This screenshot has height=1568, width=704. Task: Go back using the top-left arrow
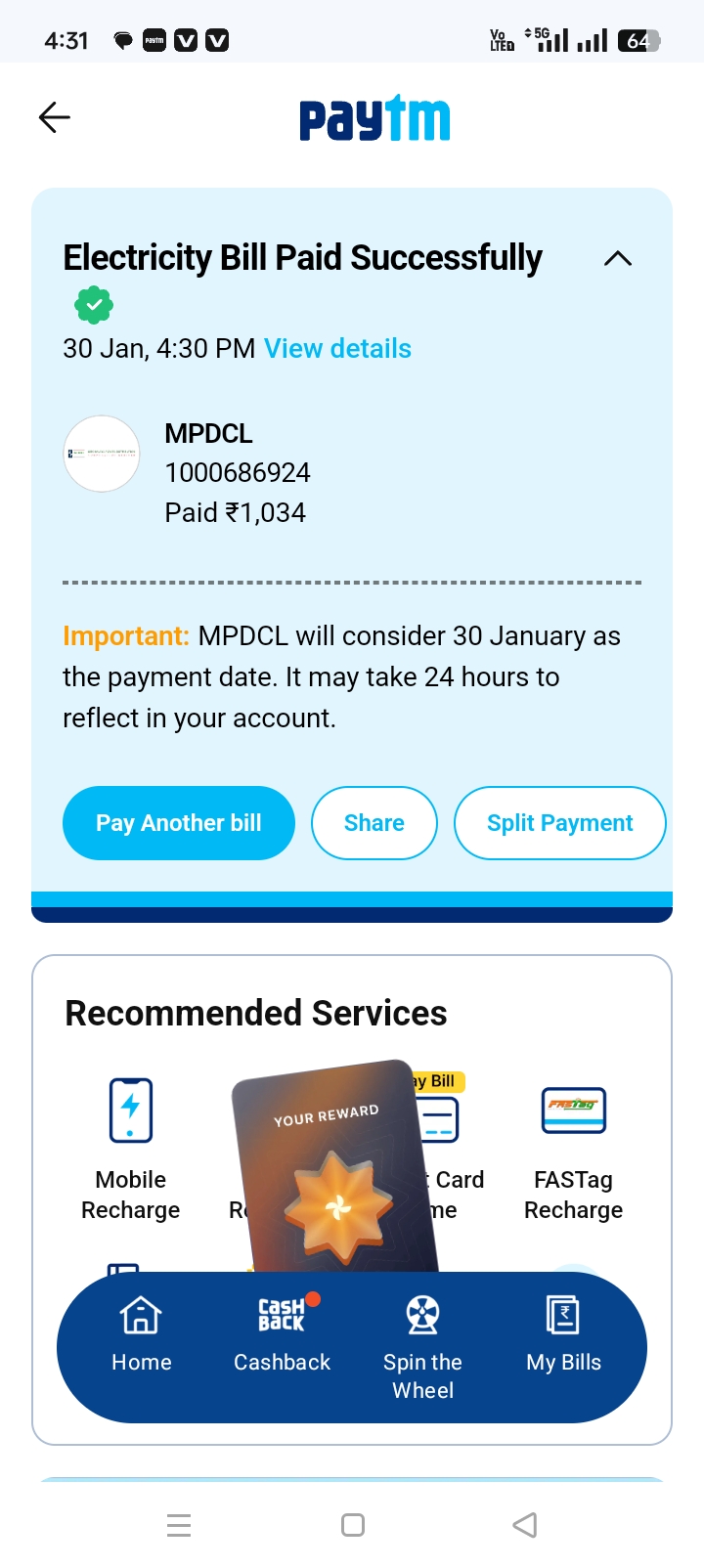[55, 118]
